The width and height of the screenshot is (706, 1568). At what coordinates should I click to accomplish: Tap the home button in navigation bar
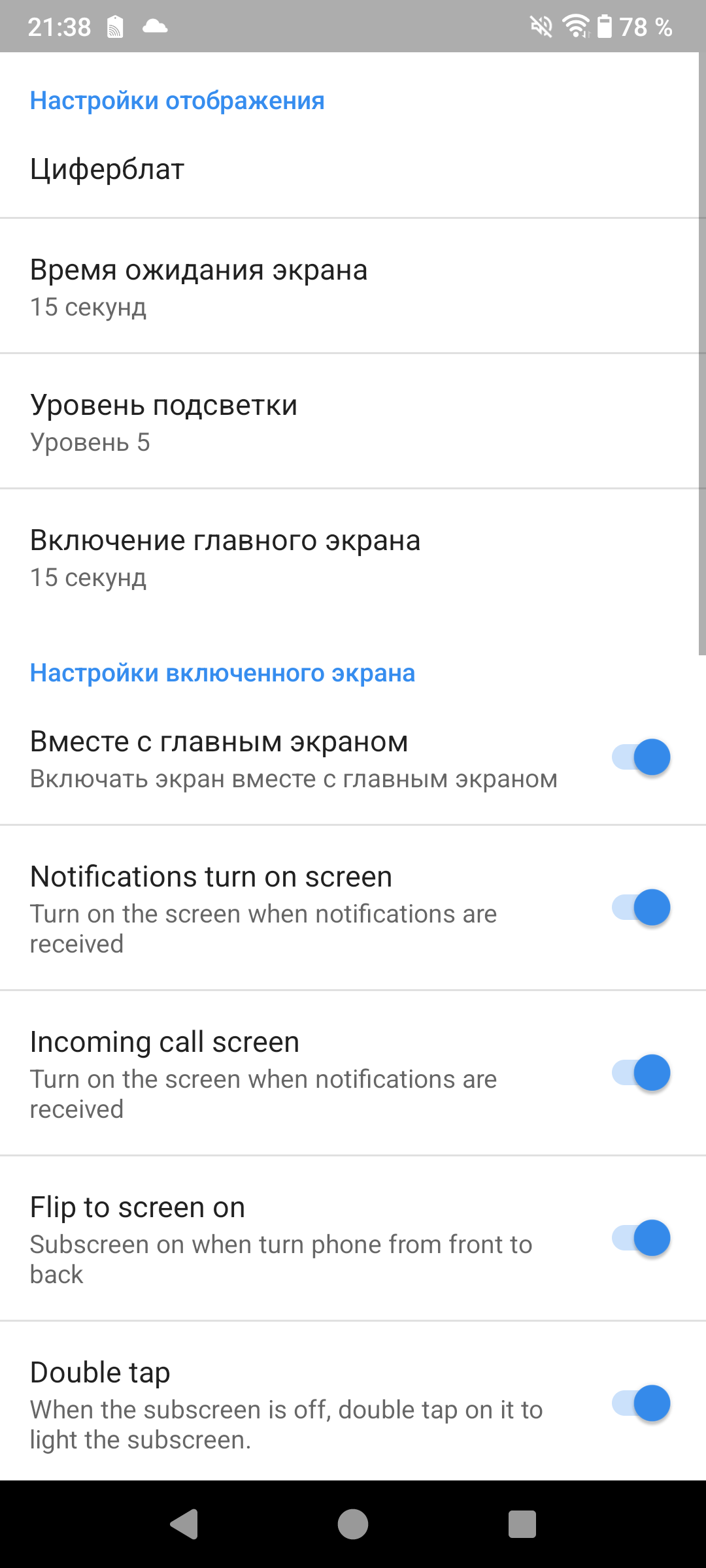click(353, 1524)
